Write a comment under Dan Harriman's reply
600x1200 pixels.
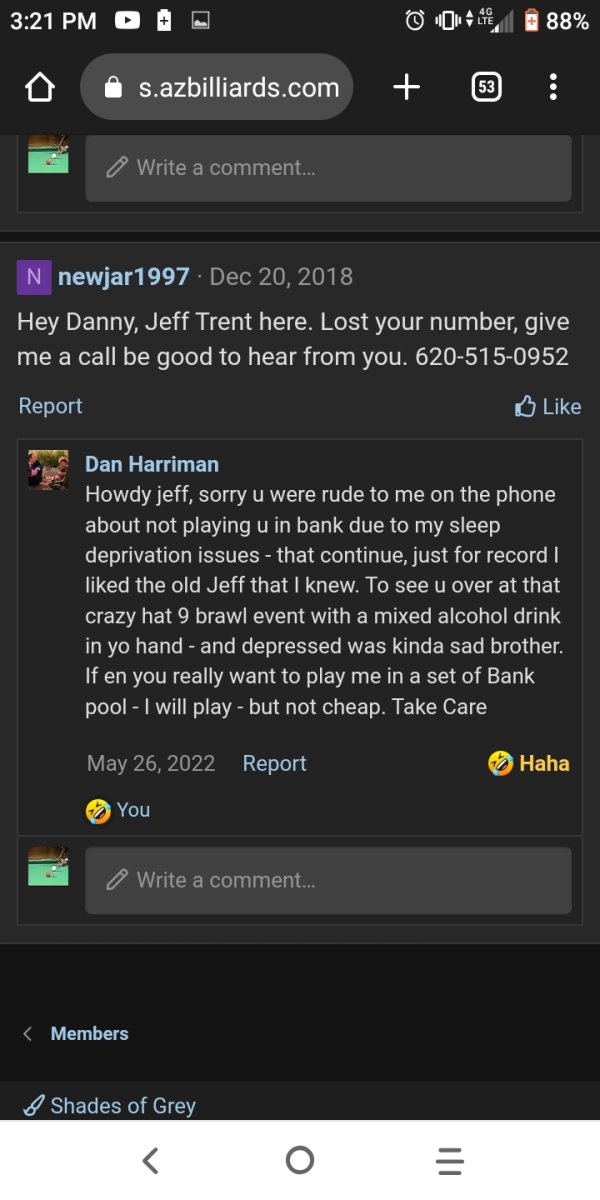coord(328,880)
